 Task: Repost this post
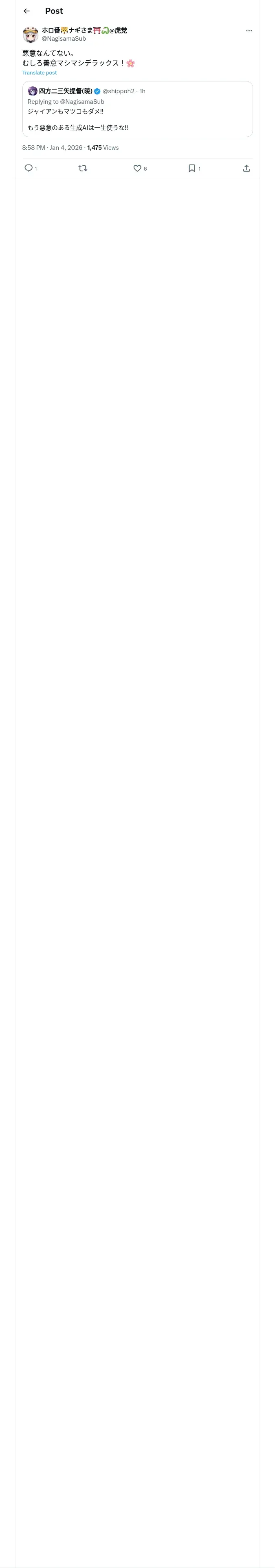coord(83,168)
